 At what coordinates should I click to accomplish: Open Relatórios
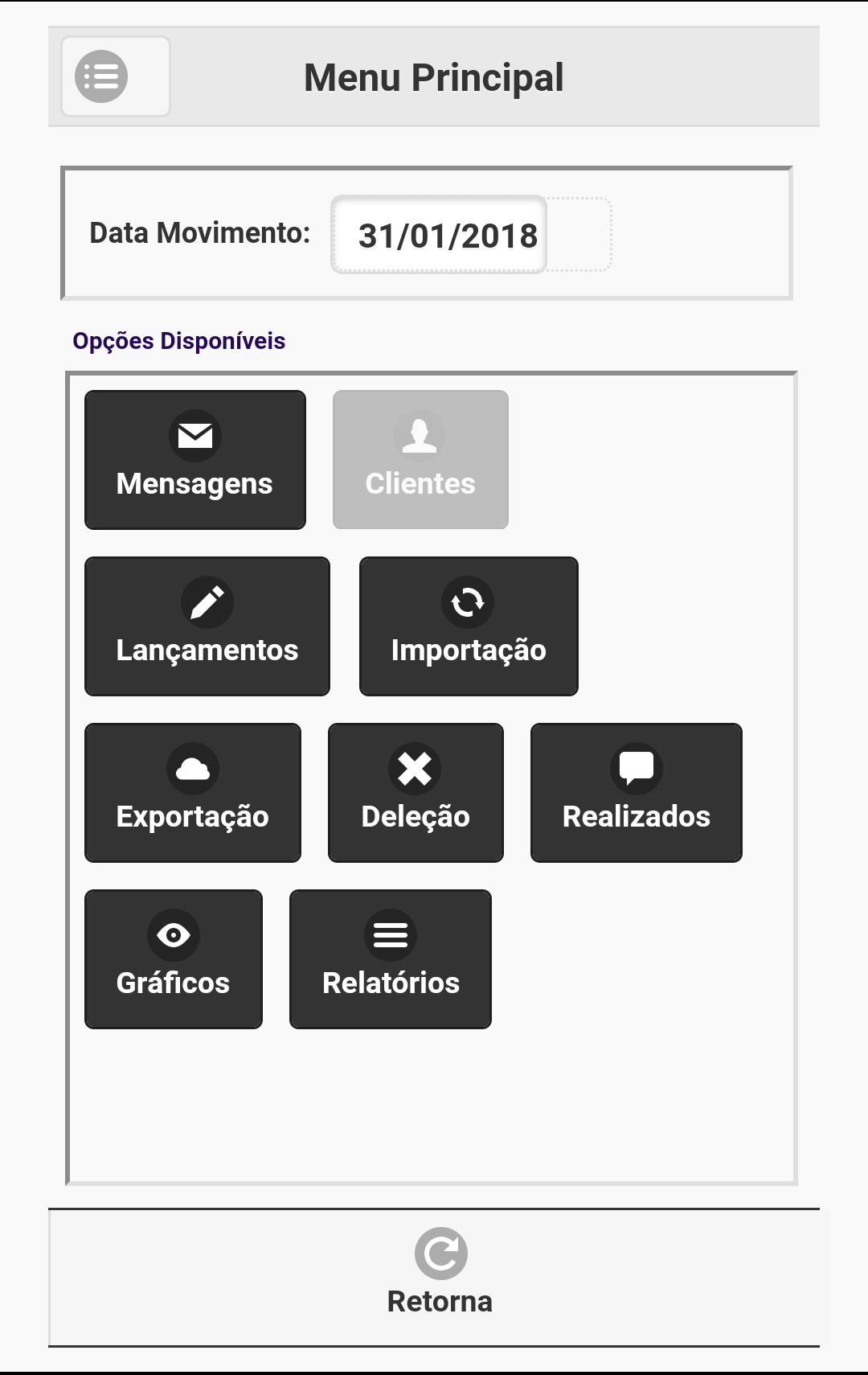click(391, 959)
